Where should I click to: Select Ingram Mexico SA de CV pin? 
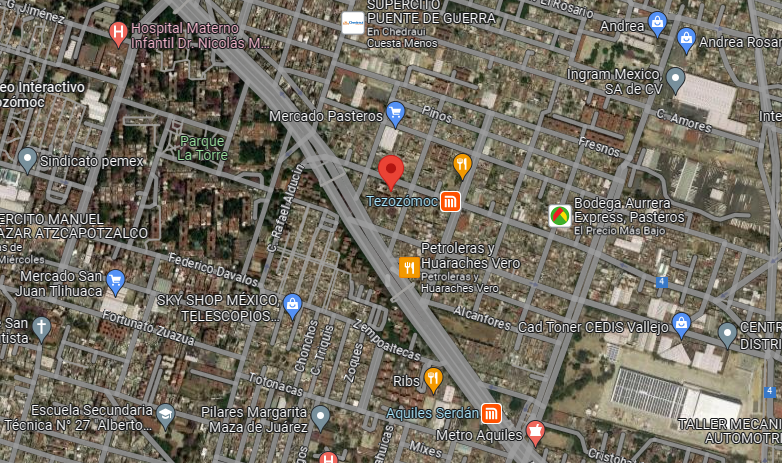click(675, 80)
